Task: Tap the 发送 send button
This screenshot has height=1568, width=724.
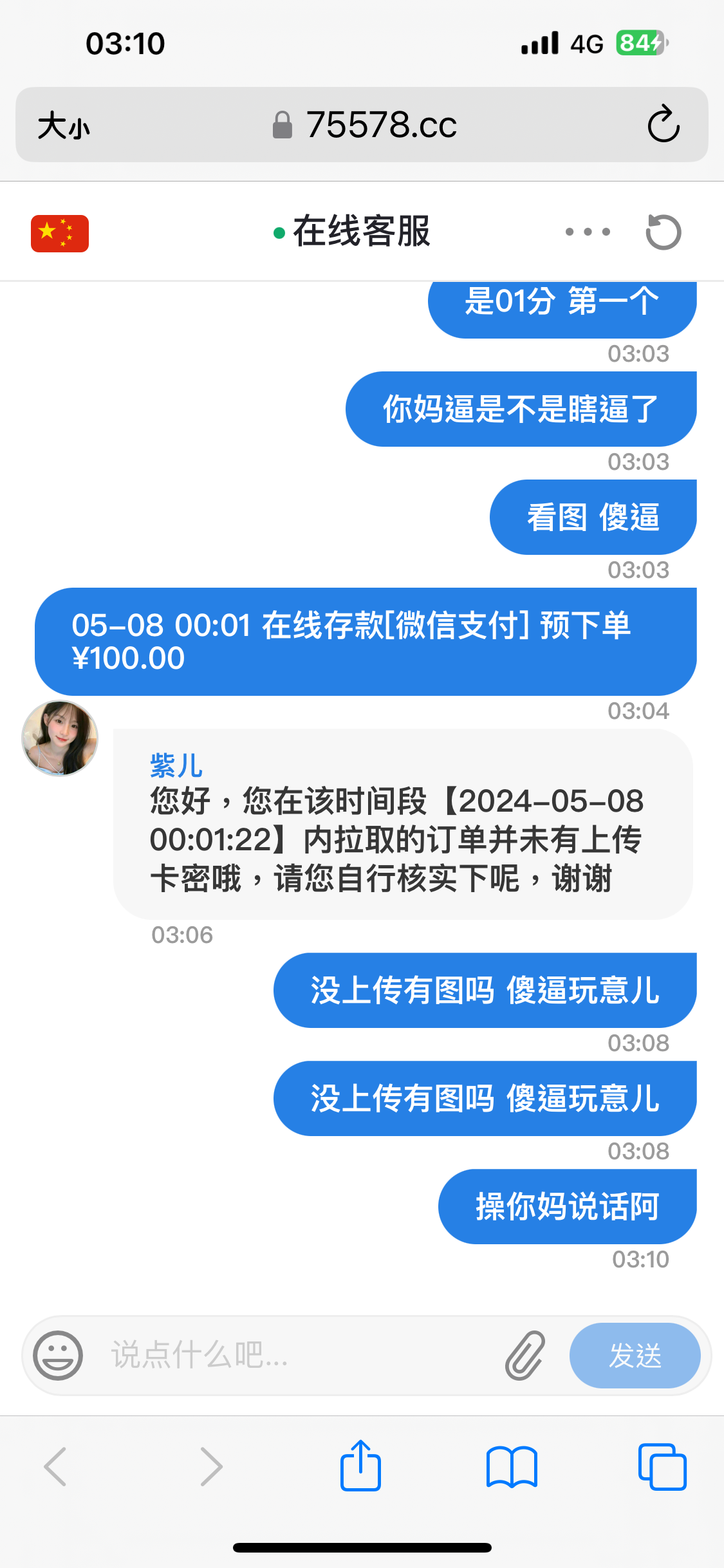Action: click(635, 1355)
